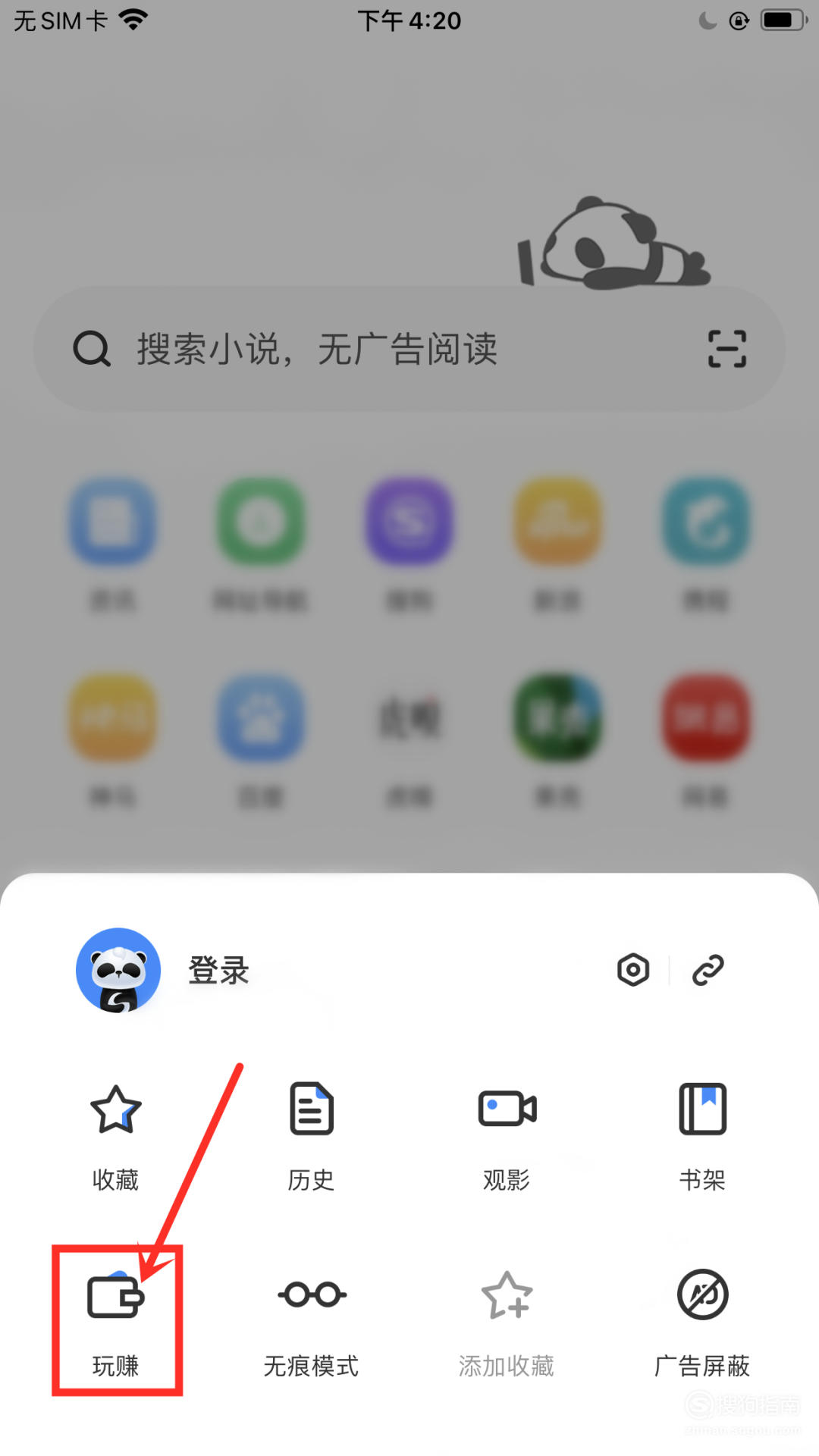Open 广告屏蔽 ad blocking
The image size is (819, 1456).
(x=702, y=1323)
